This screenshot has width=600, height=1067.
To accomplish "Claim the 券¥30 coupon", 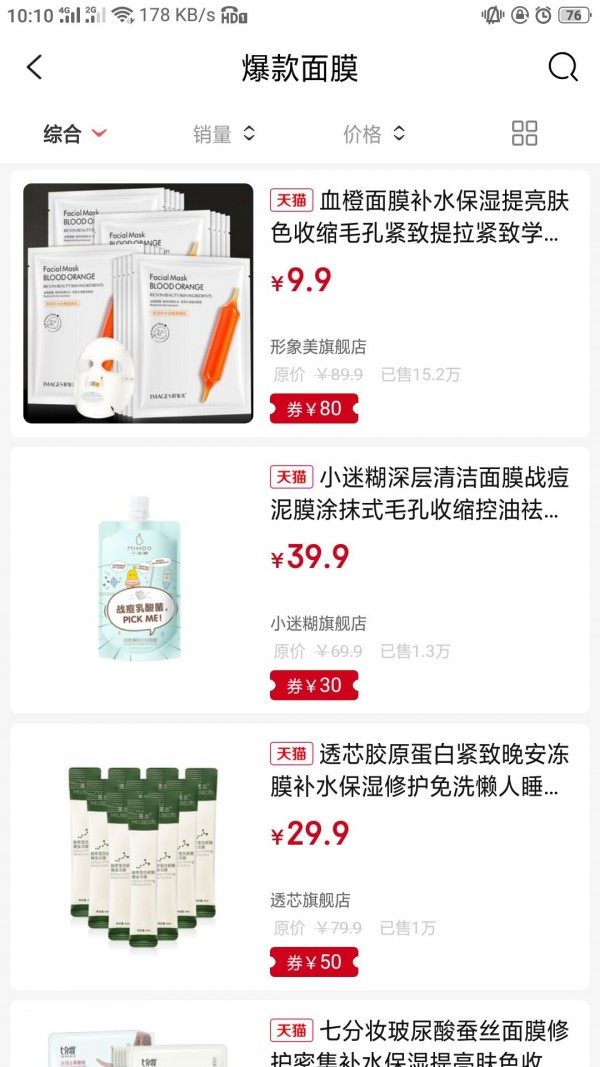I will point(313,685).
